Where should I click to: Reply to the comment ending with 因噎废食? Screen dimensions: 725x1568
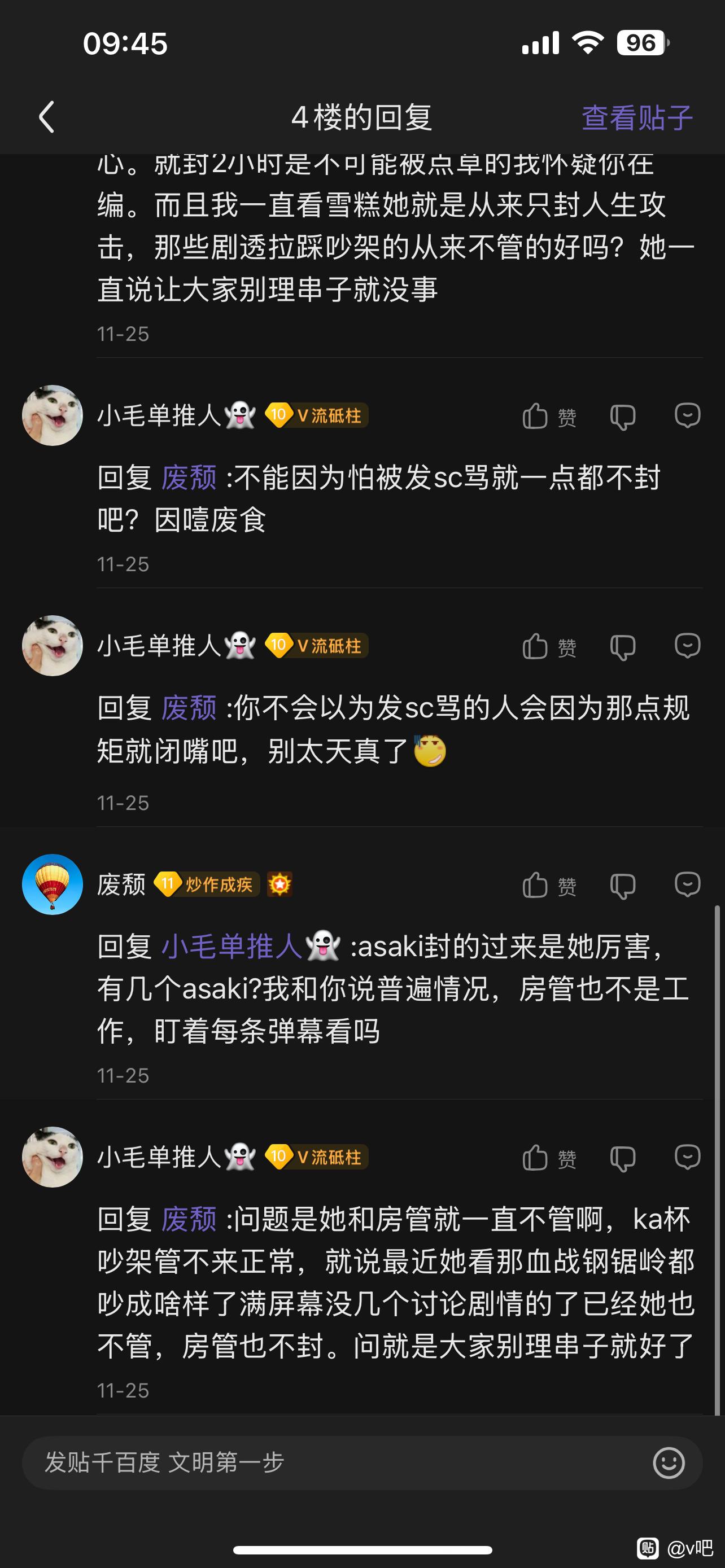(x=687, y=416)
